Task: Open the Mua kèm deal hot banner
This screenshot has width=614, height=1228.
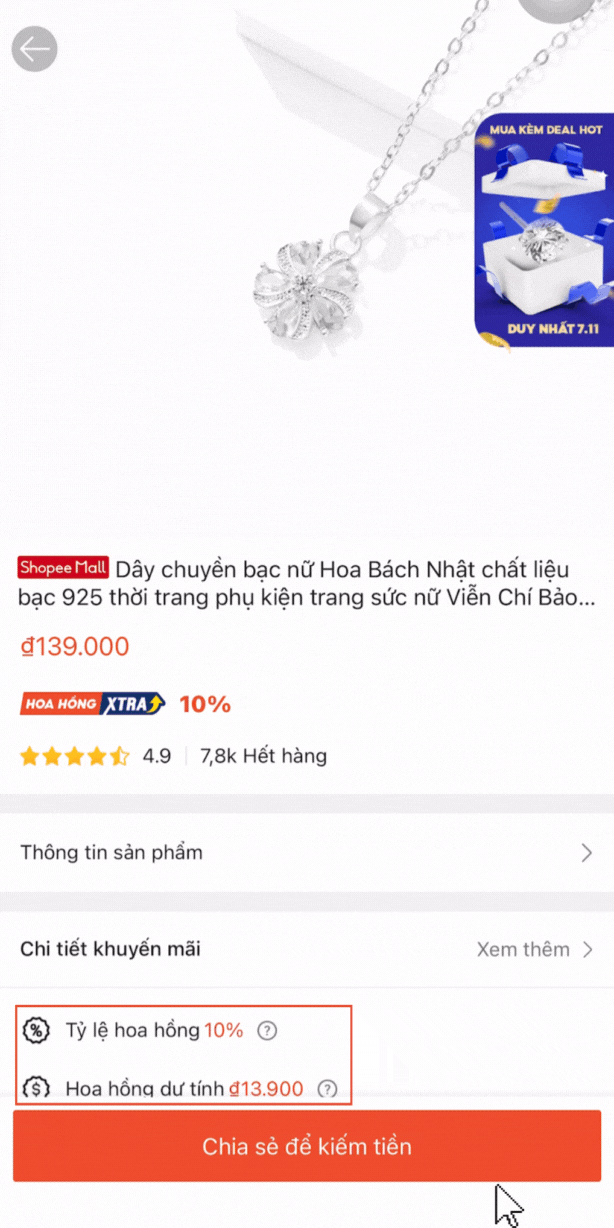Action: pyautogui.click(x=544, y=229)
